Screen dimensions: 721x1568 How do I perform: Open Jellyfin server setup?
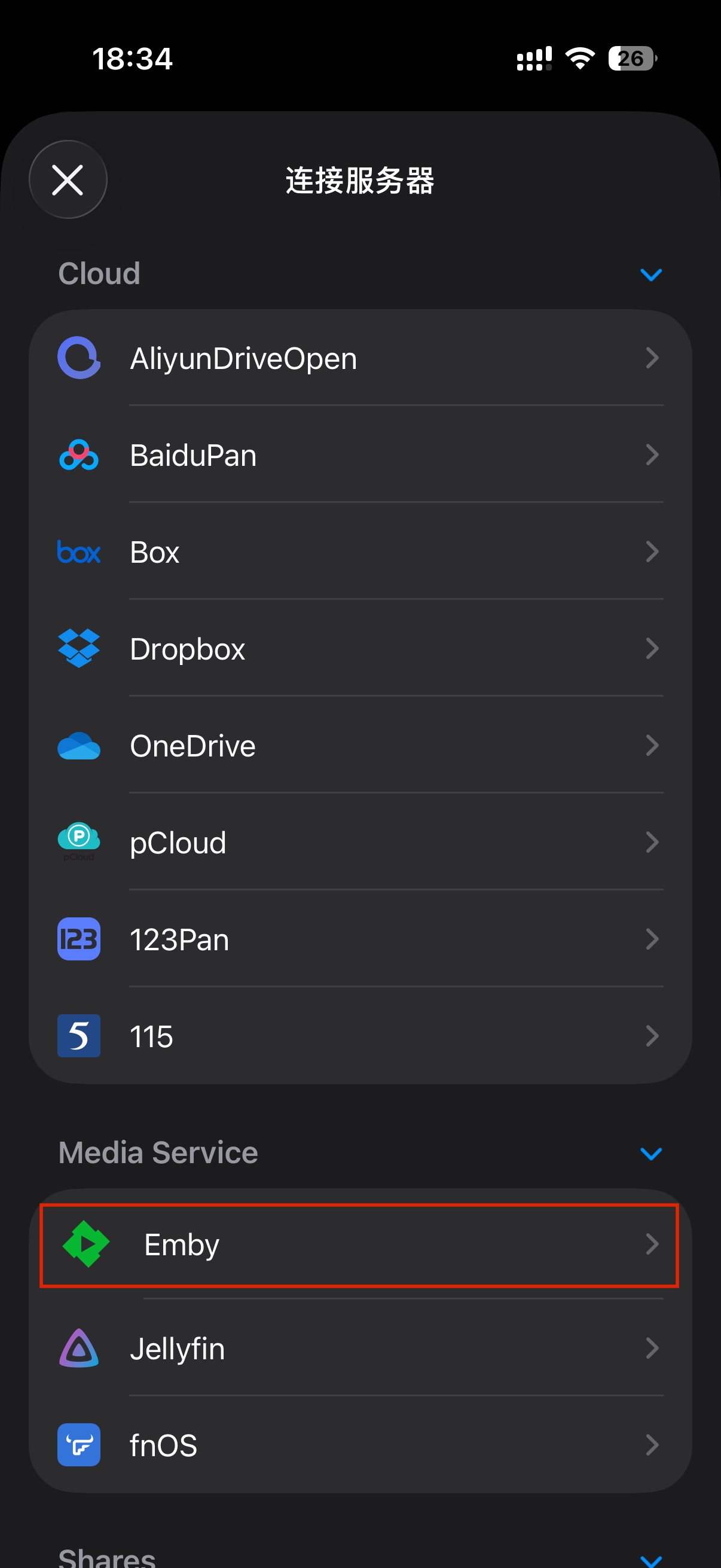(x=359, y=1349)
